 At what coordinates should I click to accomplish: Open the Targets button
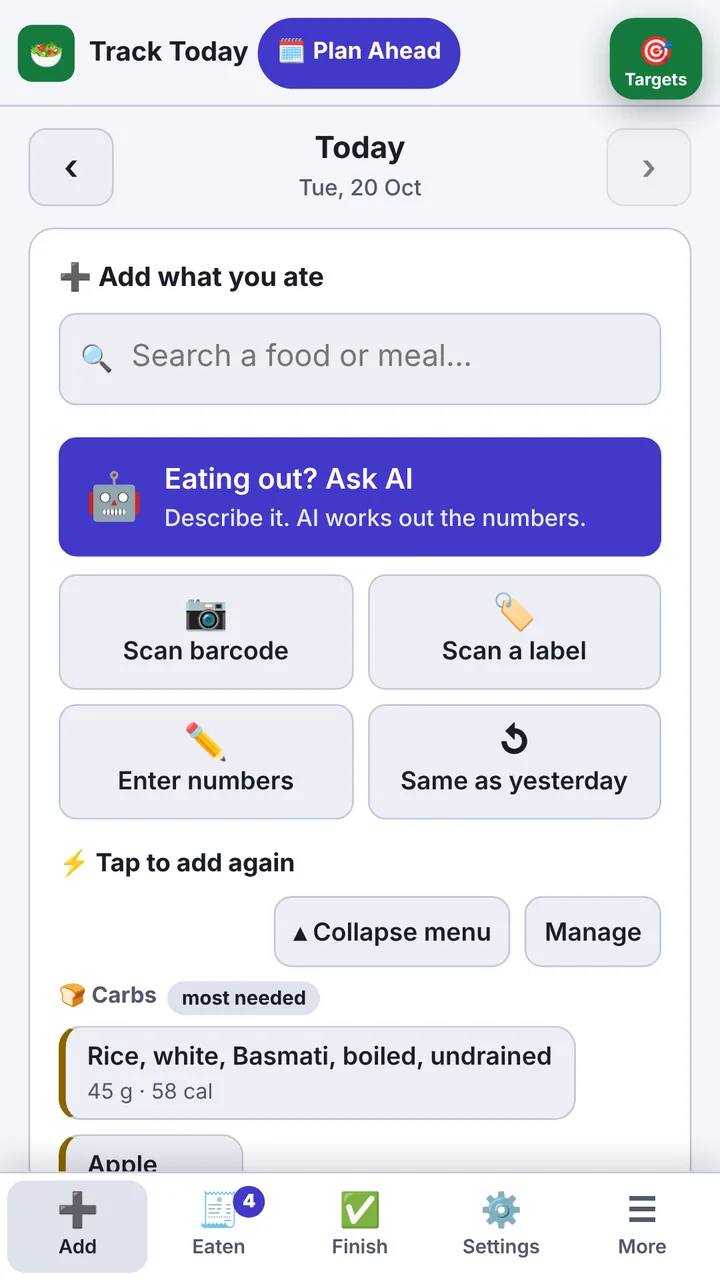tap(656, 59)
